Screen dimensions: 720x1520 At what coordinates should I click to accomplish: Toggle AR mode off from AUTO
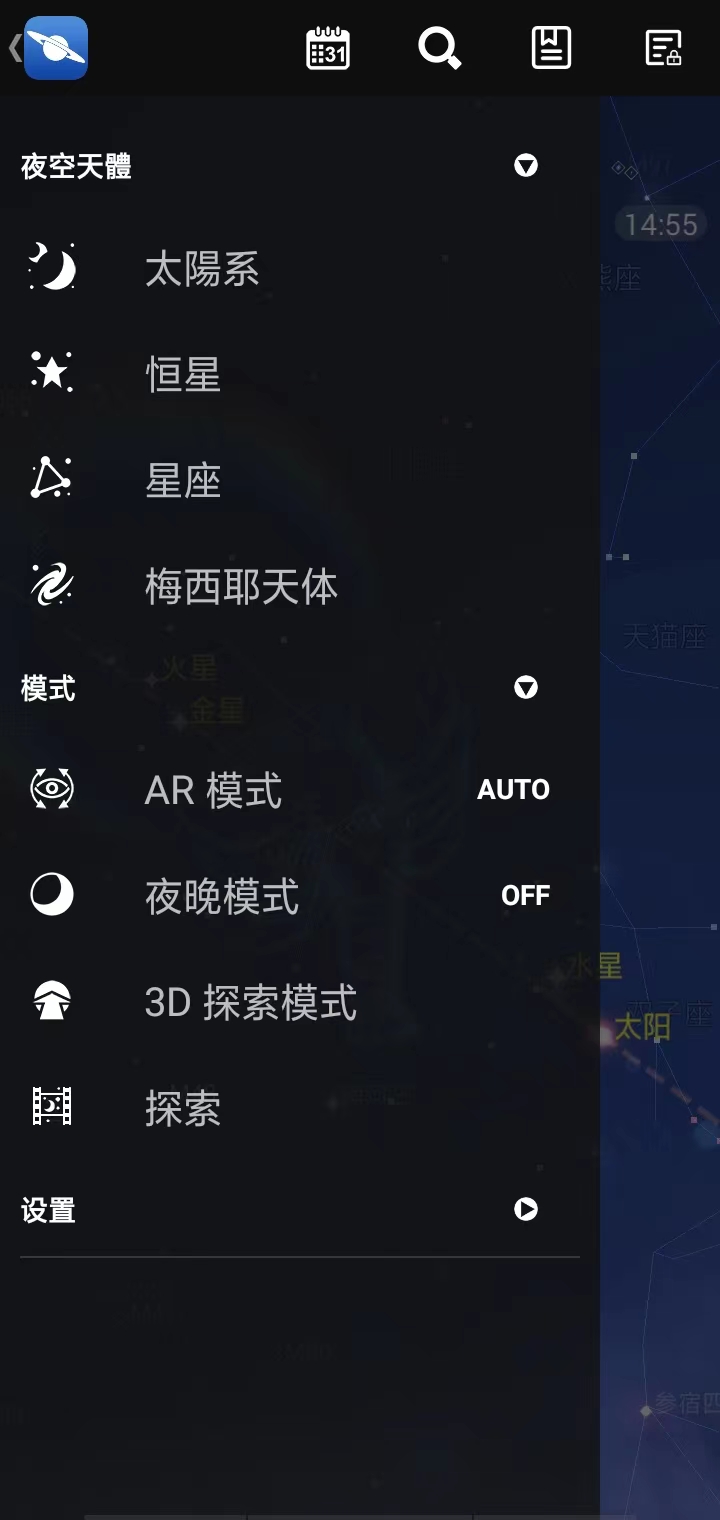click(513, 789)
